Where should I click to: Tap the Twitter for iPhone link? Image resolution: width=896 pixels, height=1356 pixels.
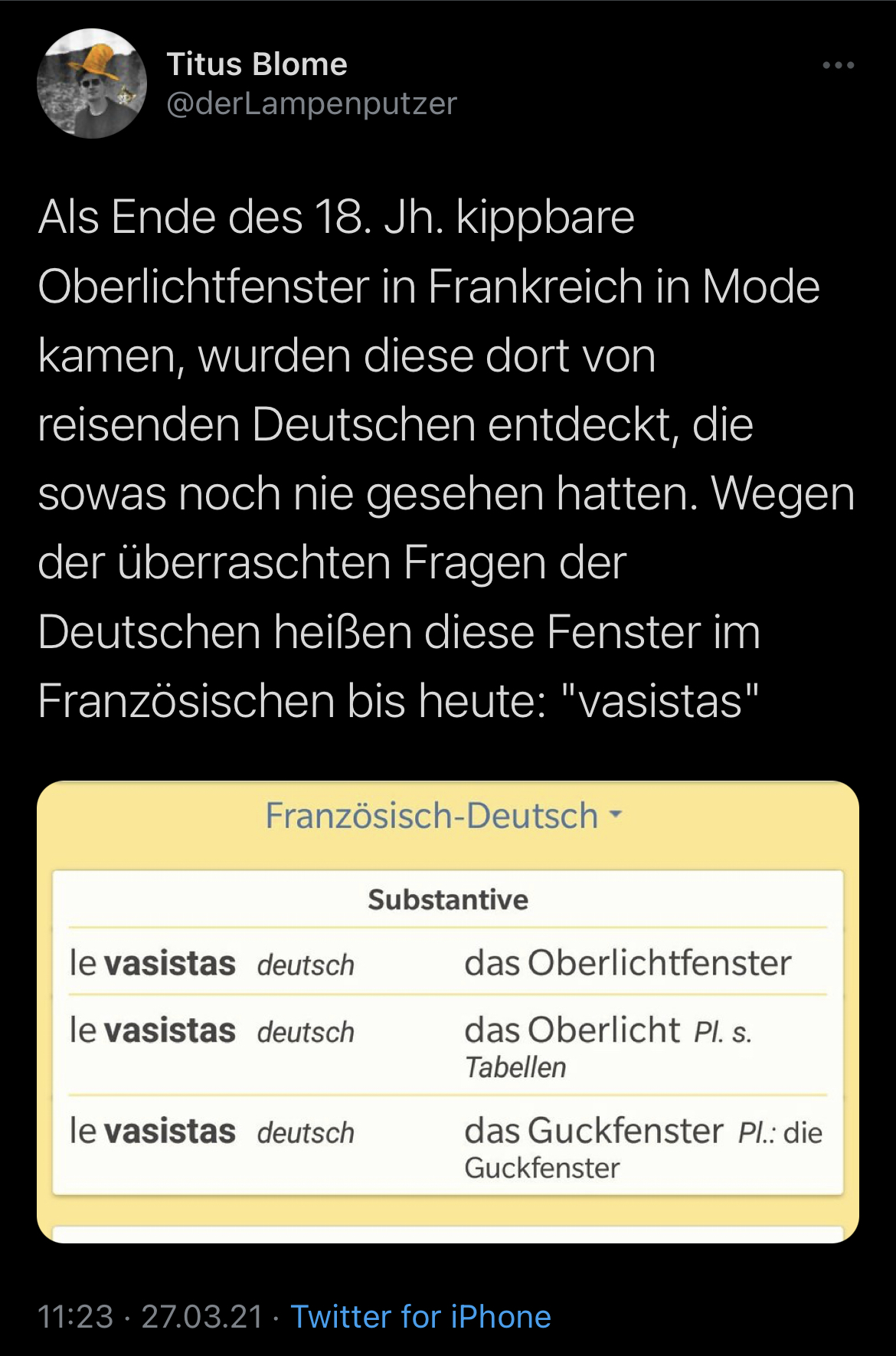click(x=420, y=1316)
